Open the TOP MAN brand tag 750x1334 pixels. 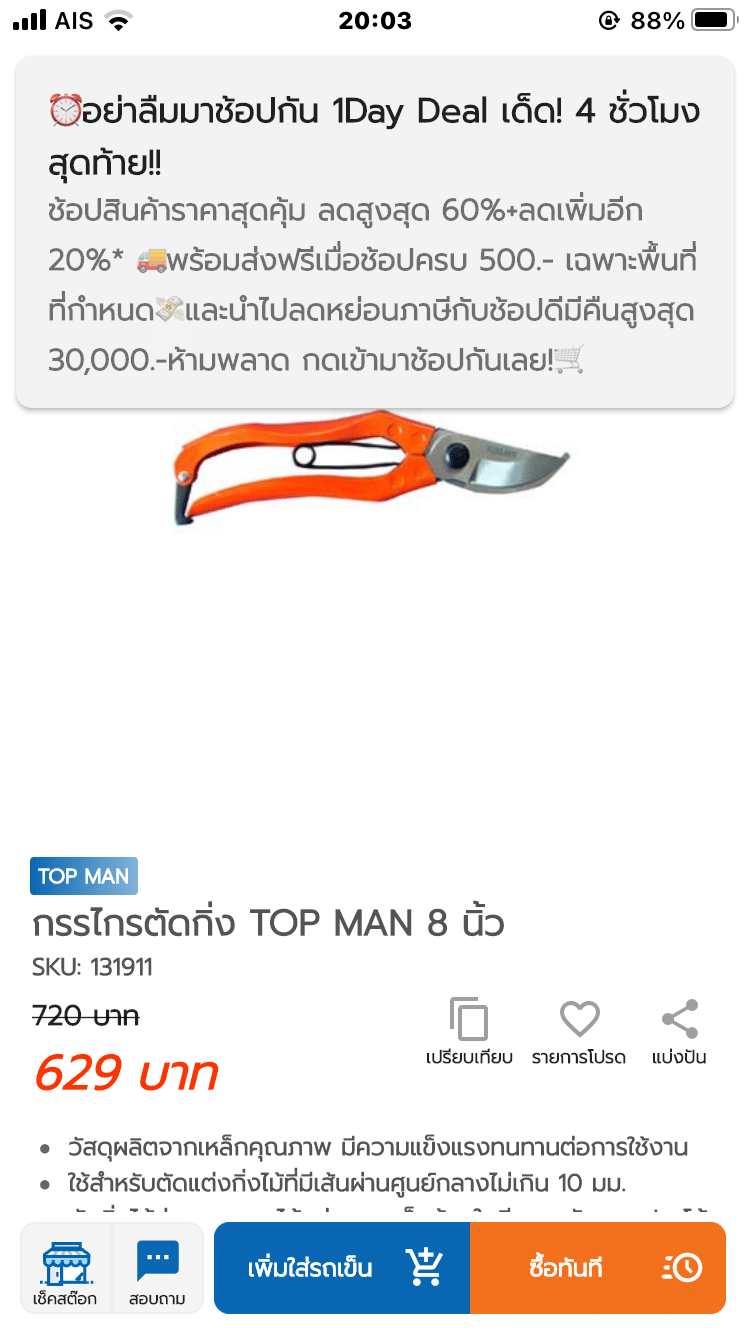pyautogui.click(x=84, y=876)
